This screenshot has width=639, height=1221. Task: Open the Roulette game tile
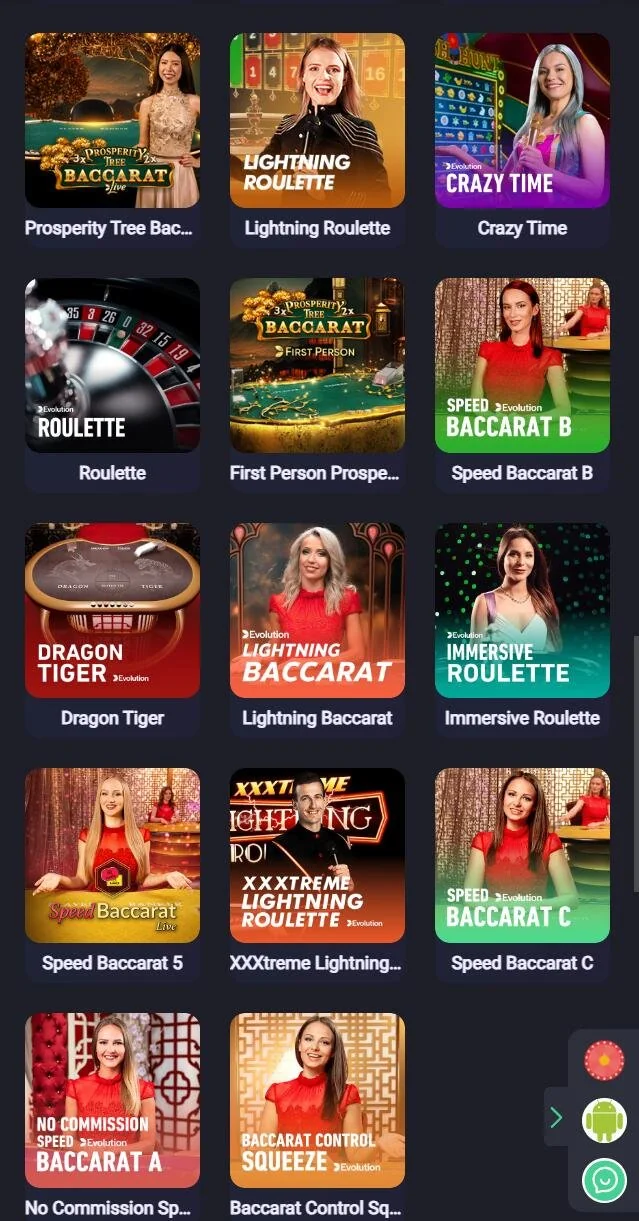112,366
